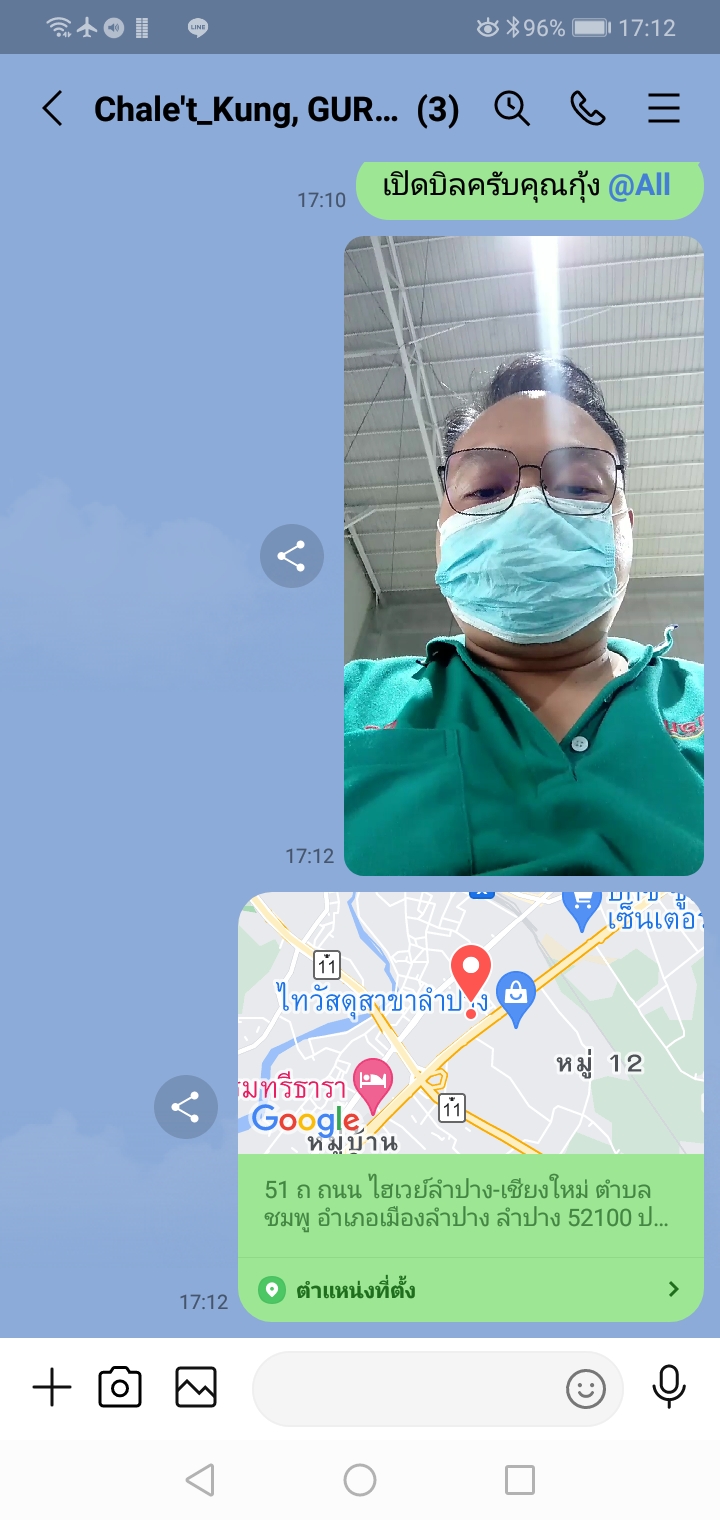
Task: Record a voice message
Action: tap(668, 1387)
